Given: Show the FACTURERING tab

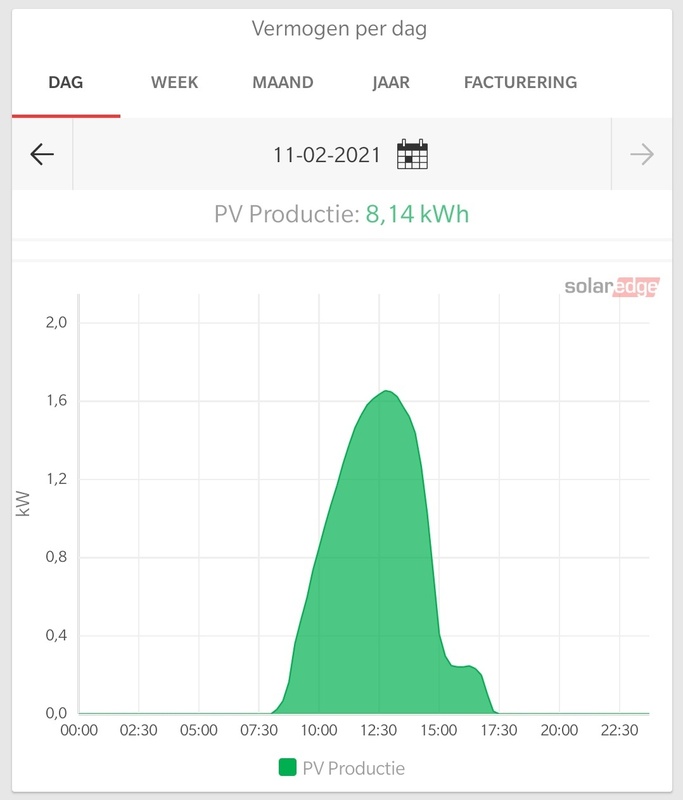Looking at the screenshot, I should [x=520, y=83].
